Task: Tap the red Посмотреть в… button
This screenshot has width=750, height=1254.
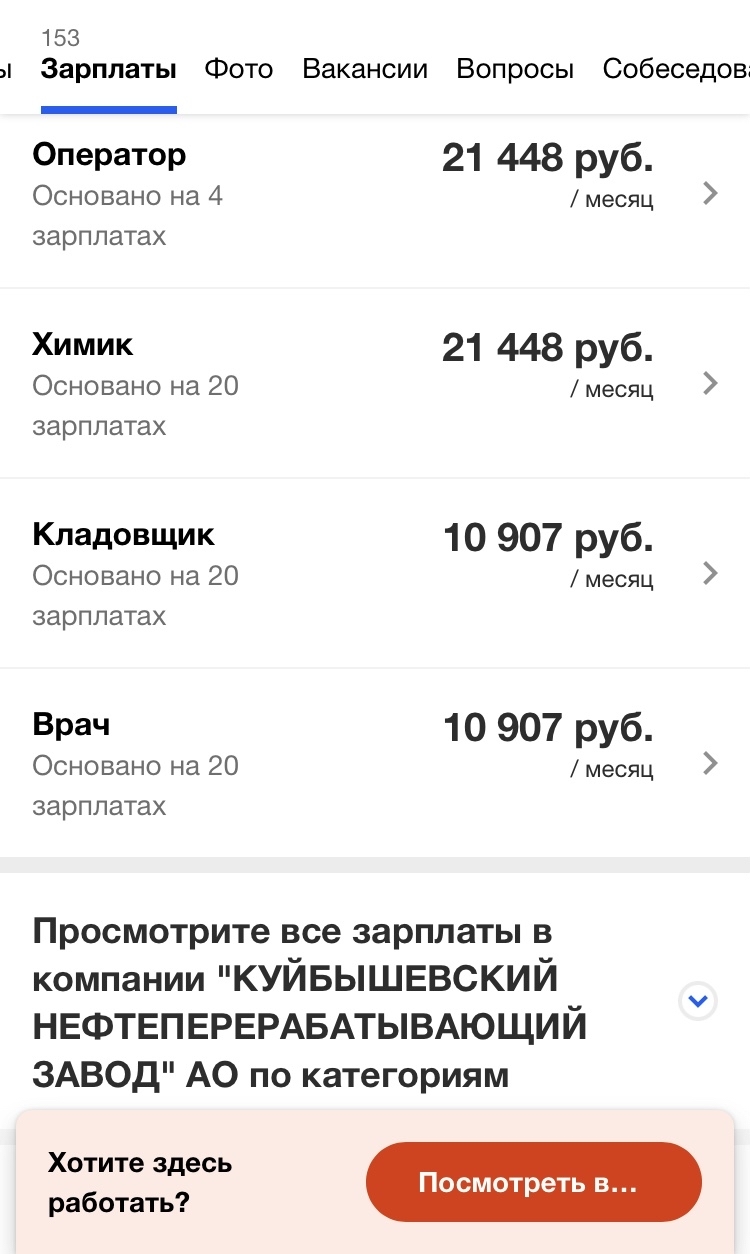Action: 534,1183
